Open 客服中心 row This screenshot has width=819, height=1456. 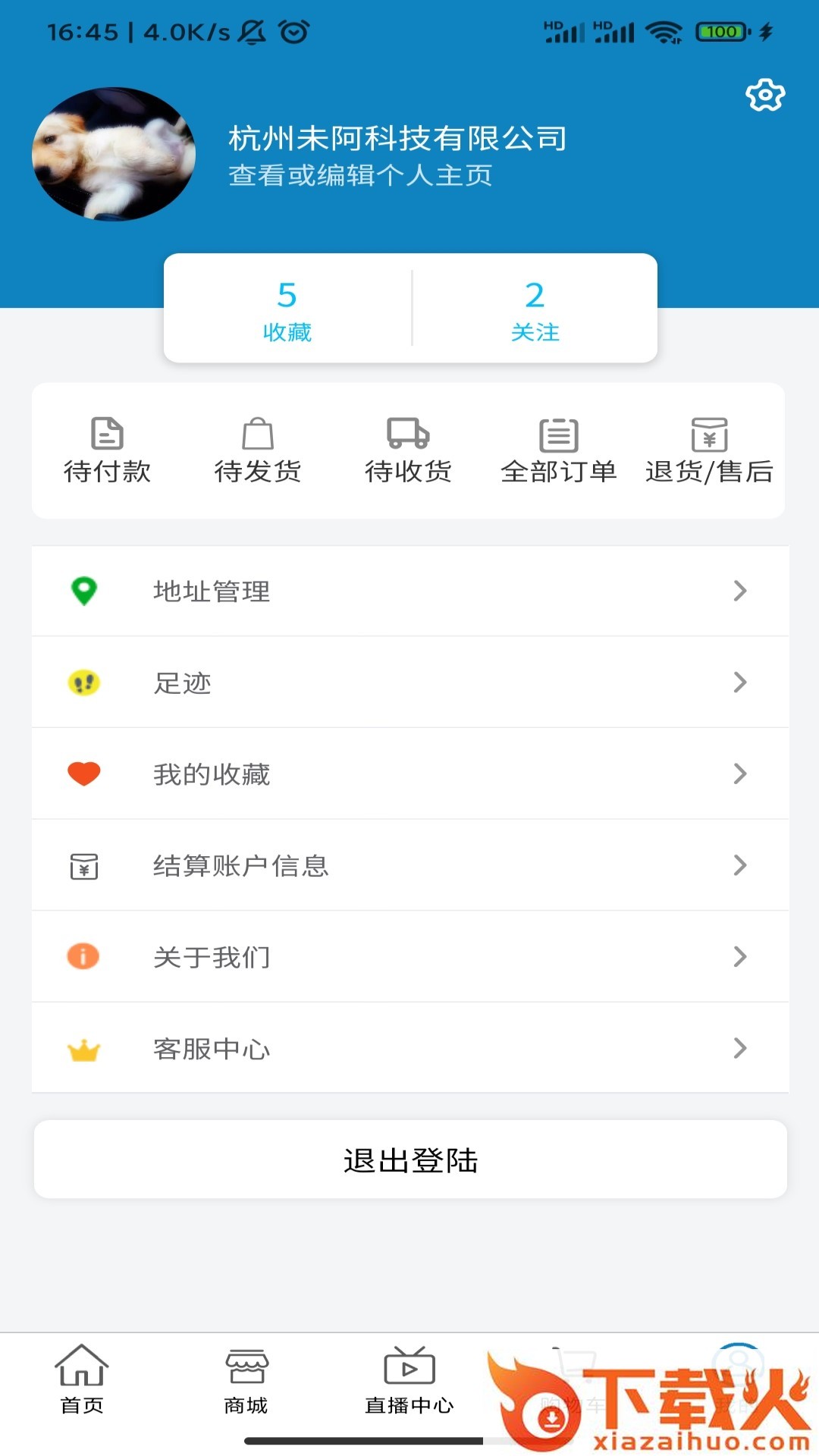click(409, 1049)
